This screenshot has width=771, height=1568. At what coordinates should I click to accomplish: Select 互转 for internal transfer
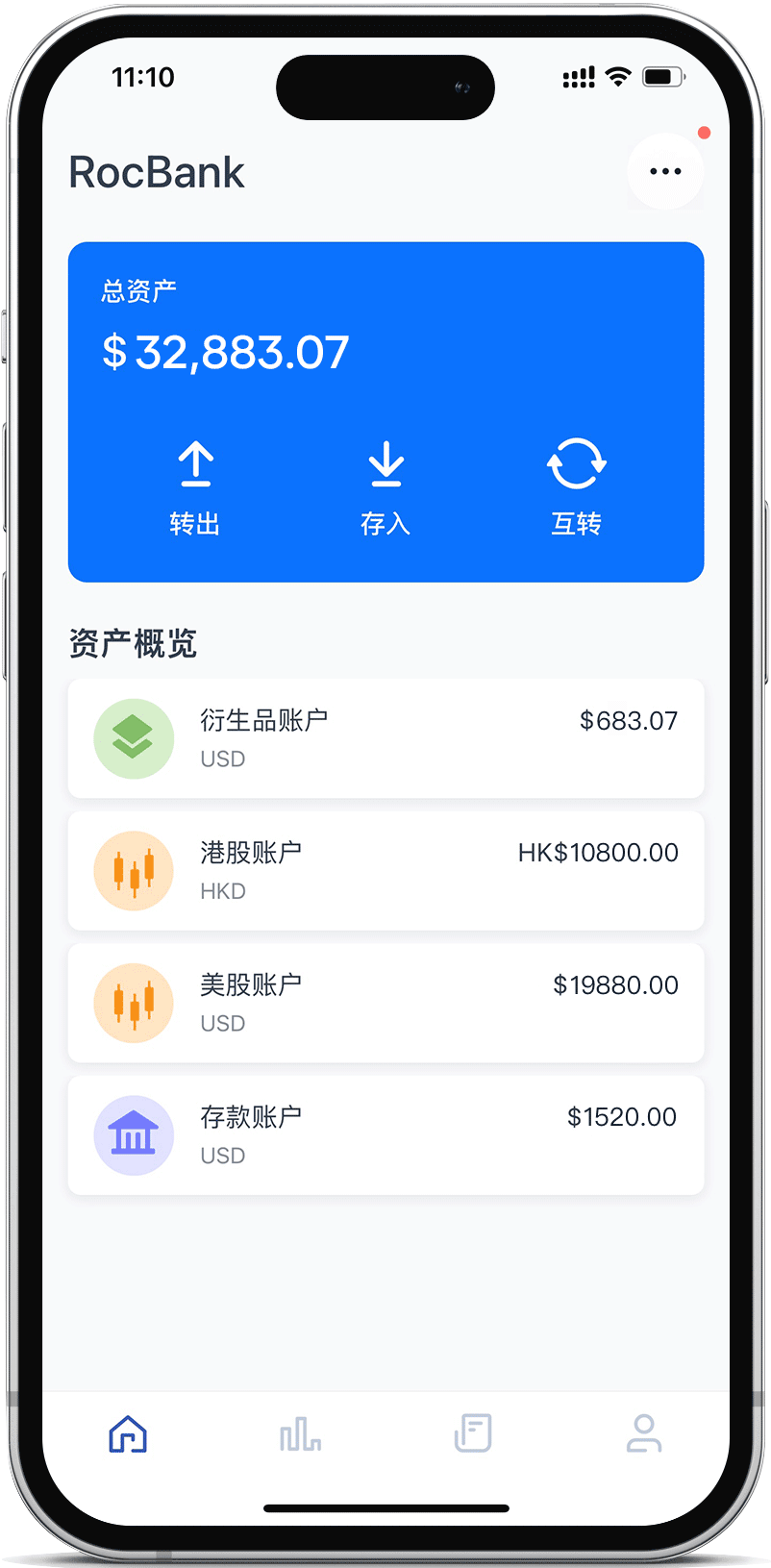(576, 486)
